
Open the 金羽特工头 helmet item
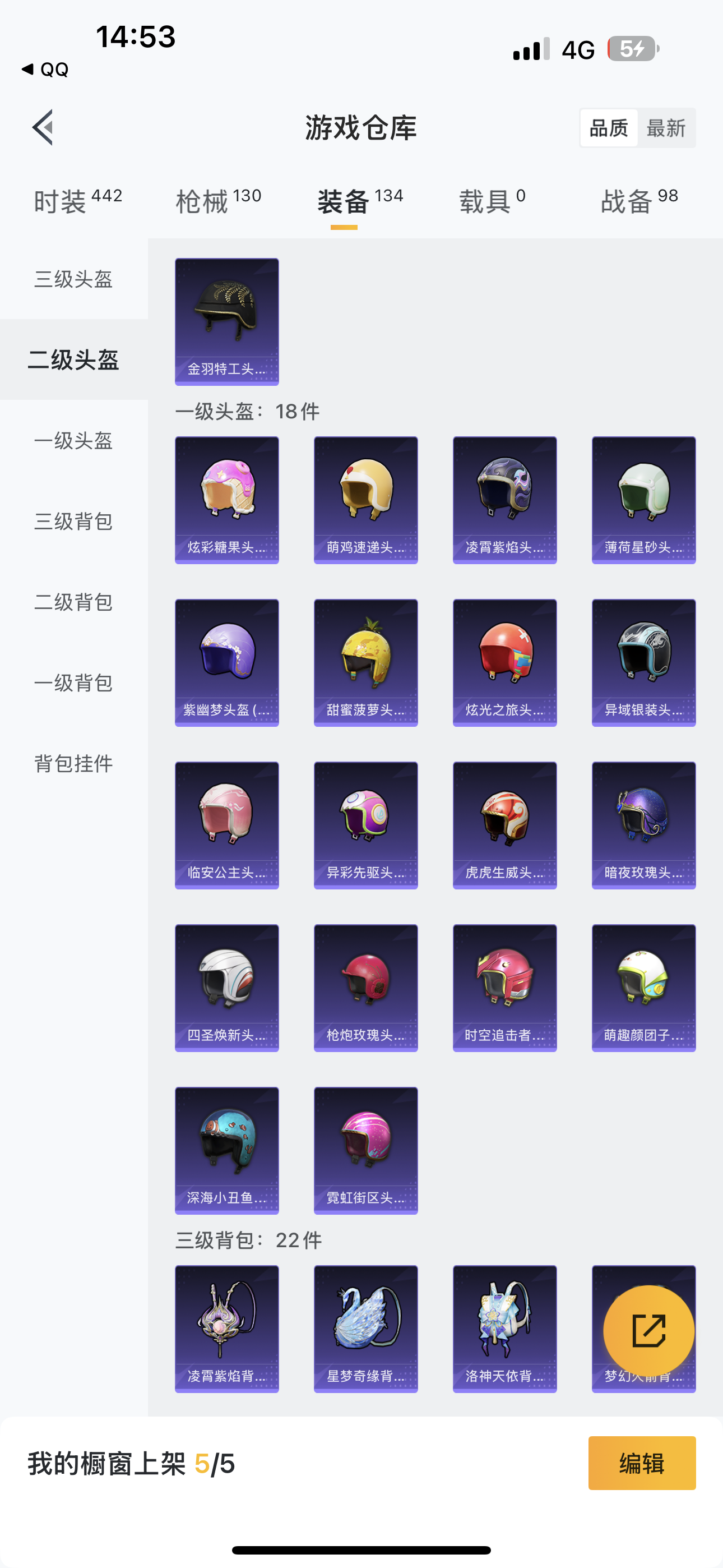pos(227,321)
